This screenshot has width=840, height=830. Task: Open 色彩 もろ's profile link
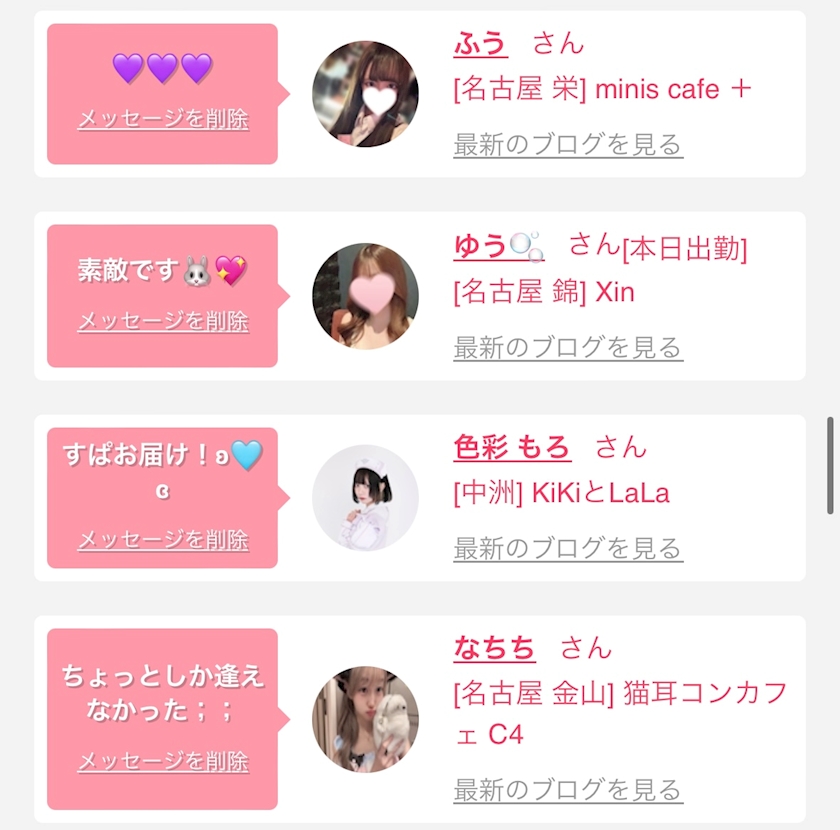[512, 447]
